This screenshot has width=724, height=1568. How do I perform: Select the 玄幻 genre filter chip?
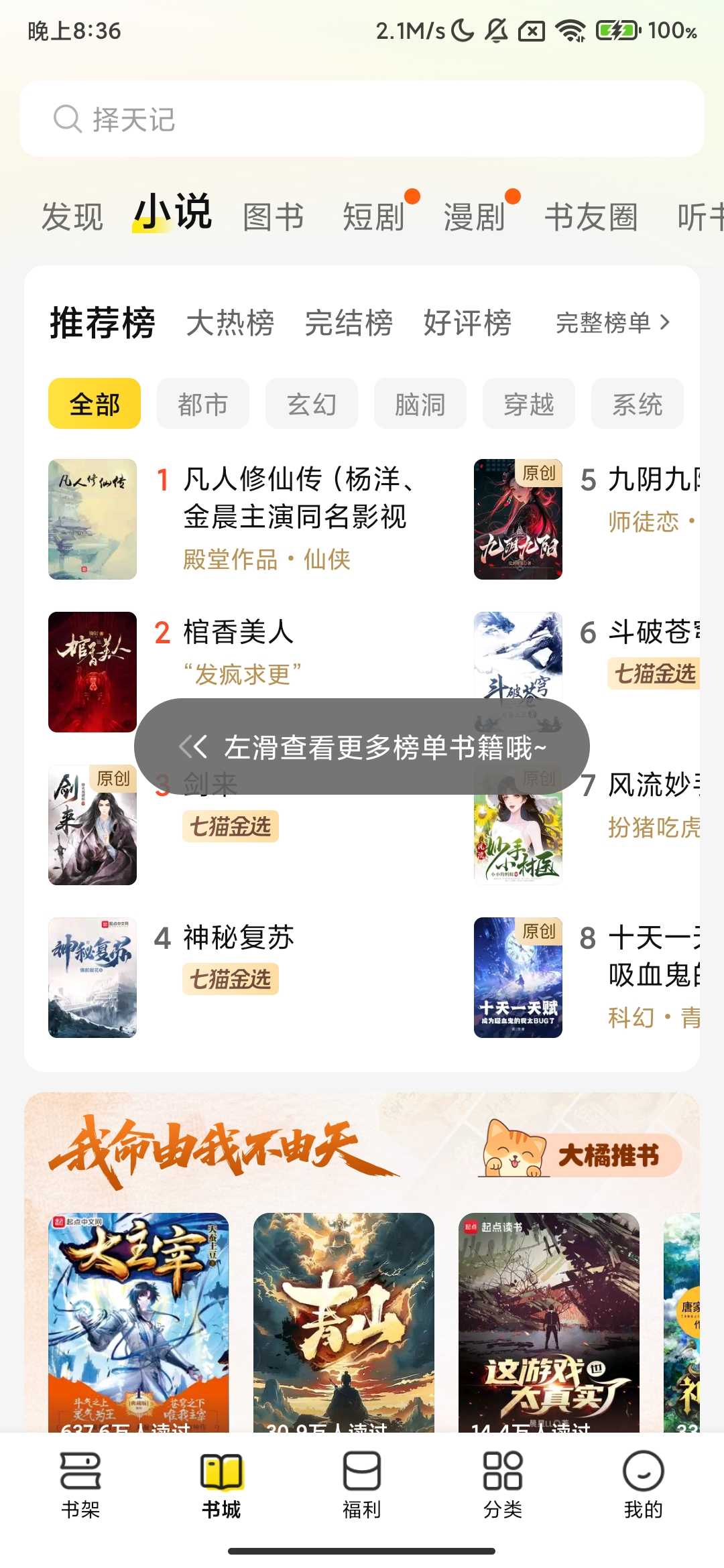pyautogui.click(x=312, y=403)
